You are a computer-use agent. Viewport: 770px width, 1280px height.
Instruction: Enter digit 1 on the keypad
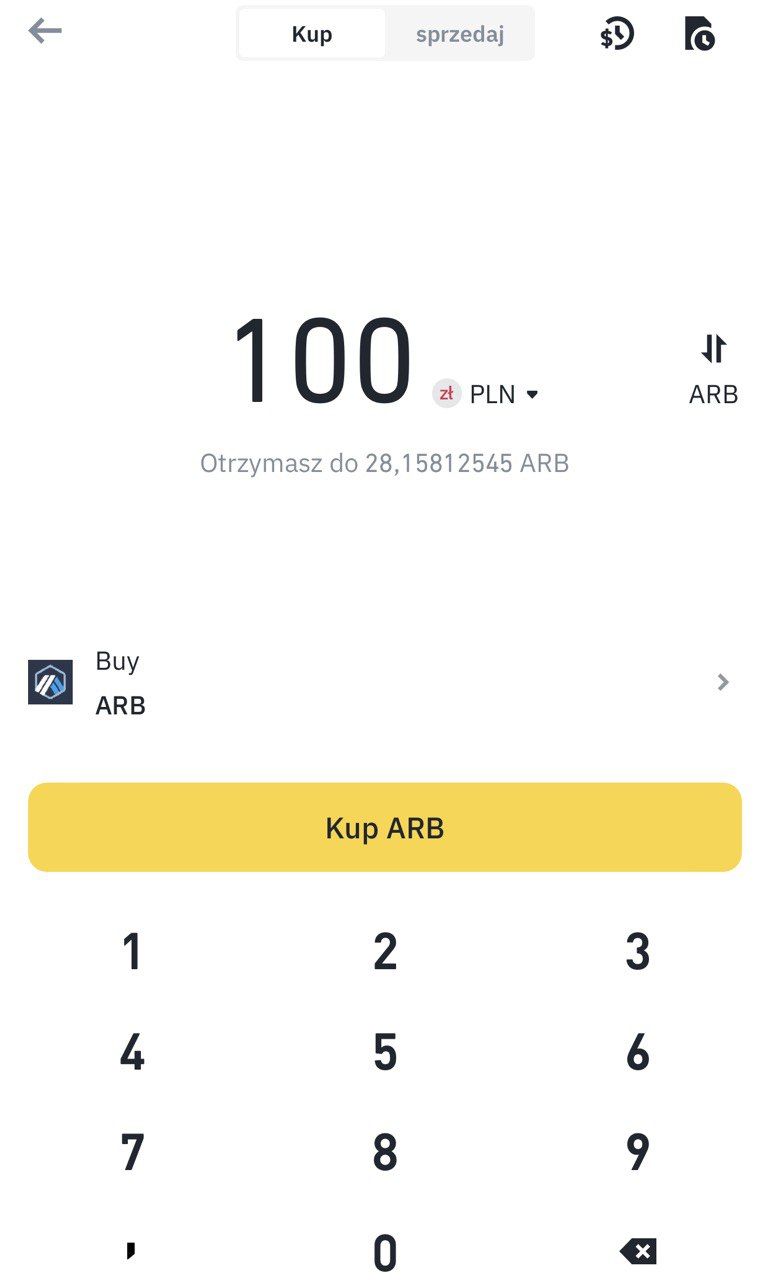131,952
